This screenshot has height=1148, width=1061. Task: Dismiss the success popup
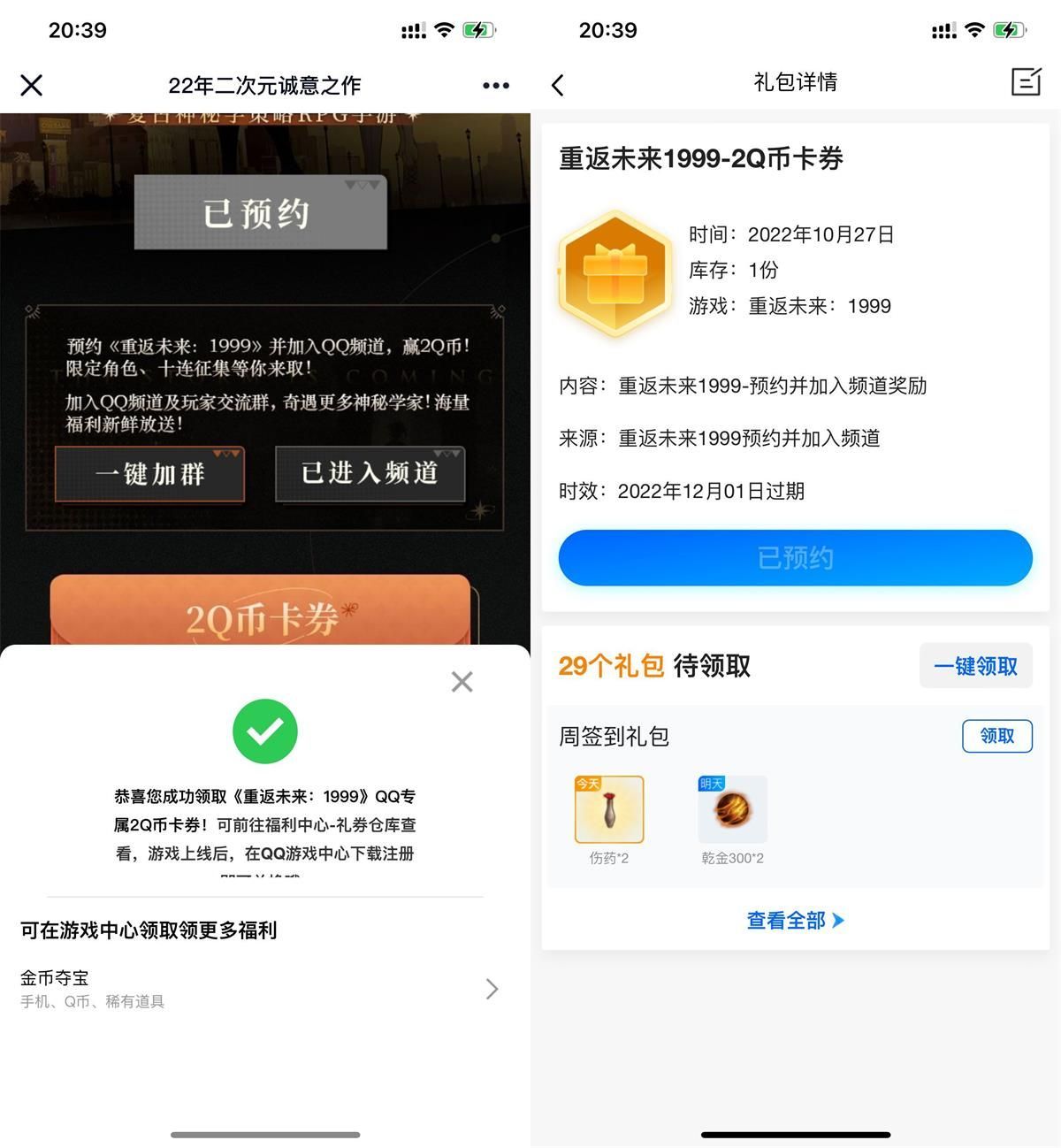[462, 681]
